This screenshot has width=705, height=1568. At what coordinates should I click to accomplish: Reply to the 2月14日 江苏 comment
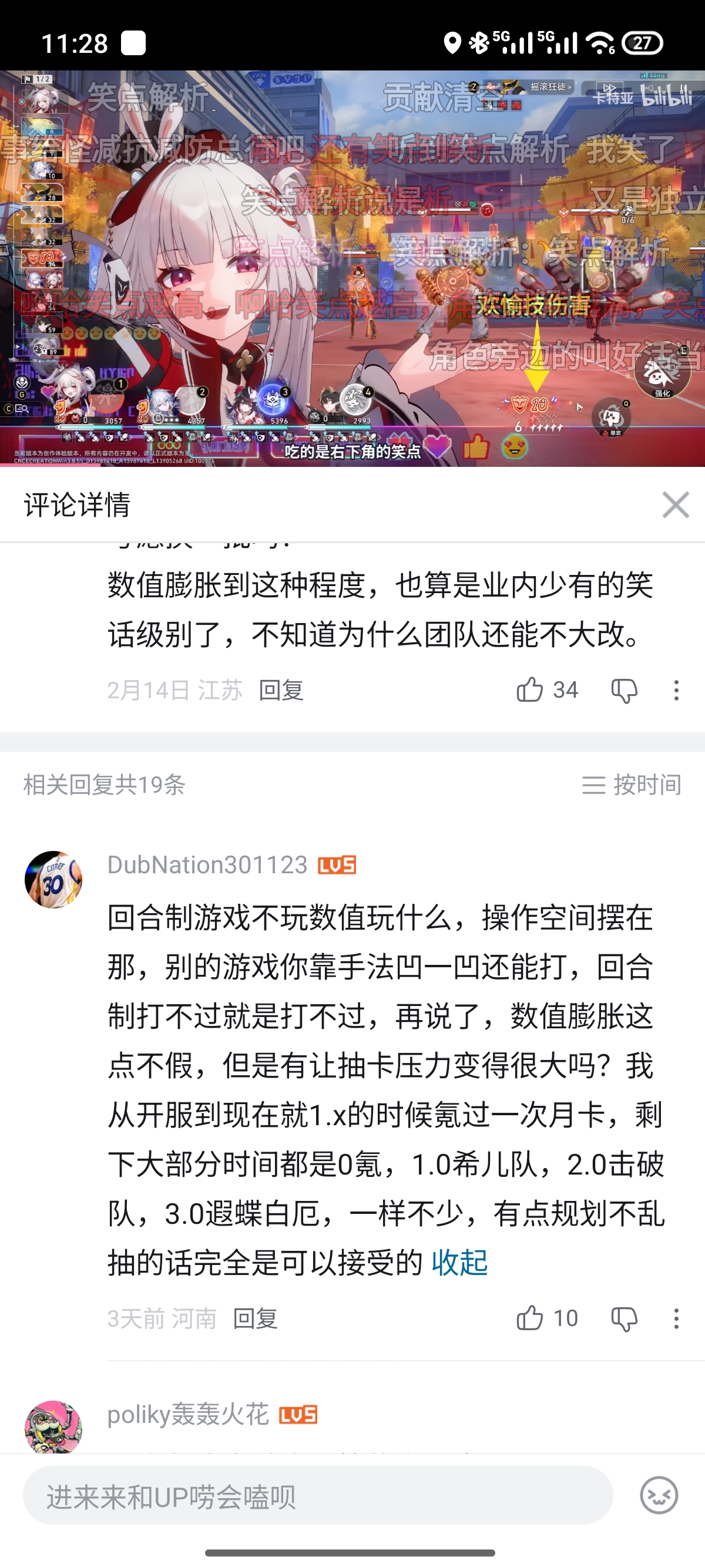[x=281, y=690]
